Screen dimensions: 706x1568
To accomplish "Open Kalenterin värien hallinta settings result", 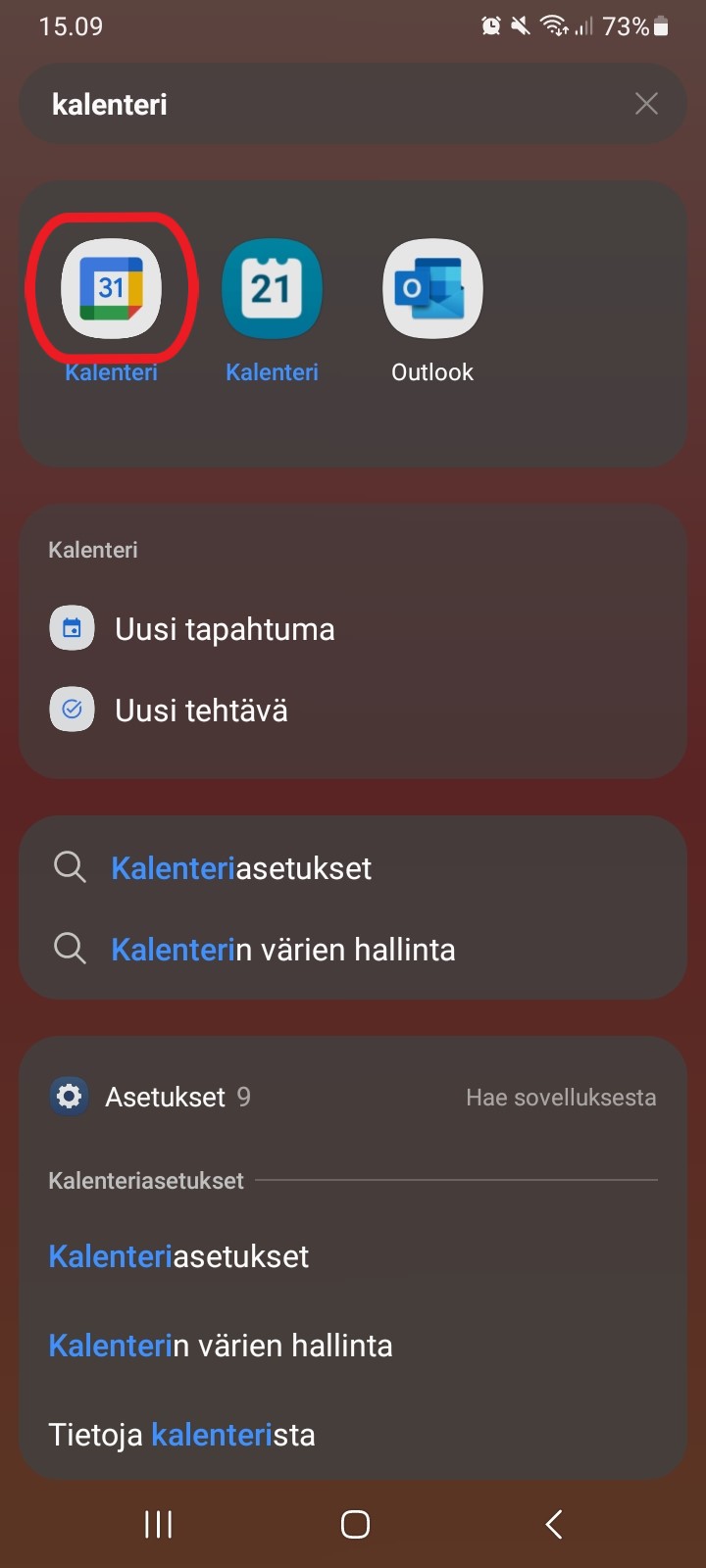I will click(x=221, y=1346).
